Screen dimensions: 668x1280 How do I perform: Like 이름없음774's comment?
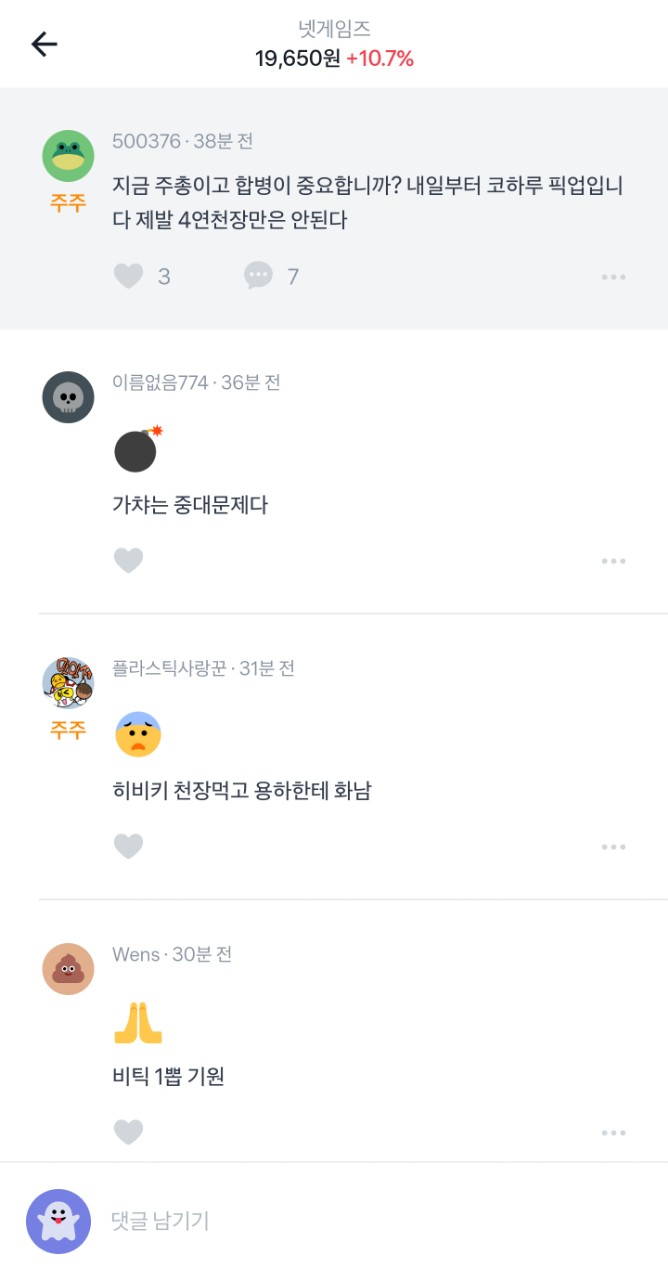(x=129, y=561)
